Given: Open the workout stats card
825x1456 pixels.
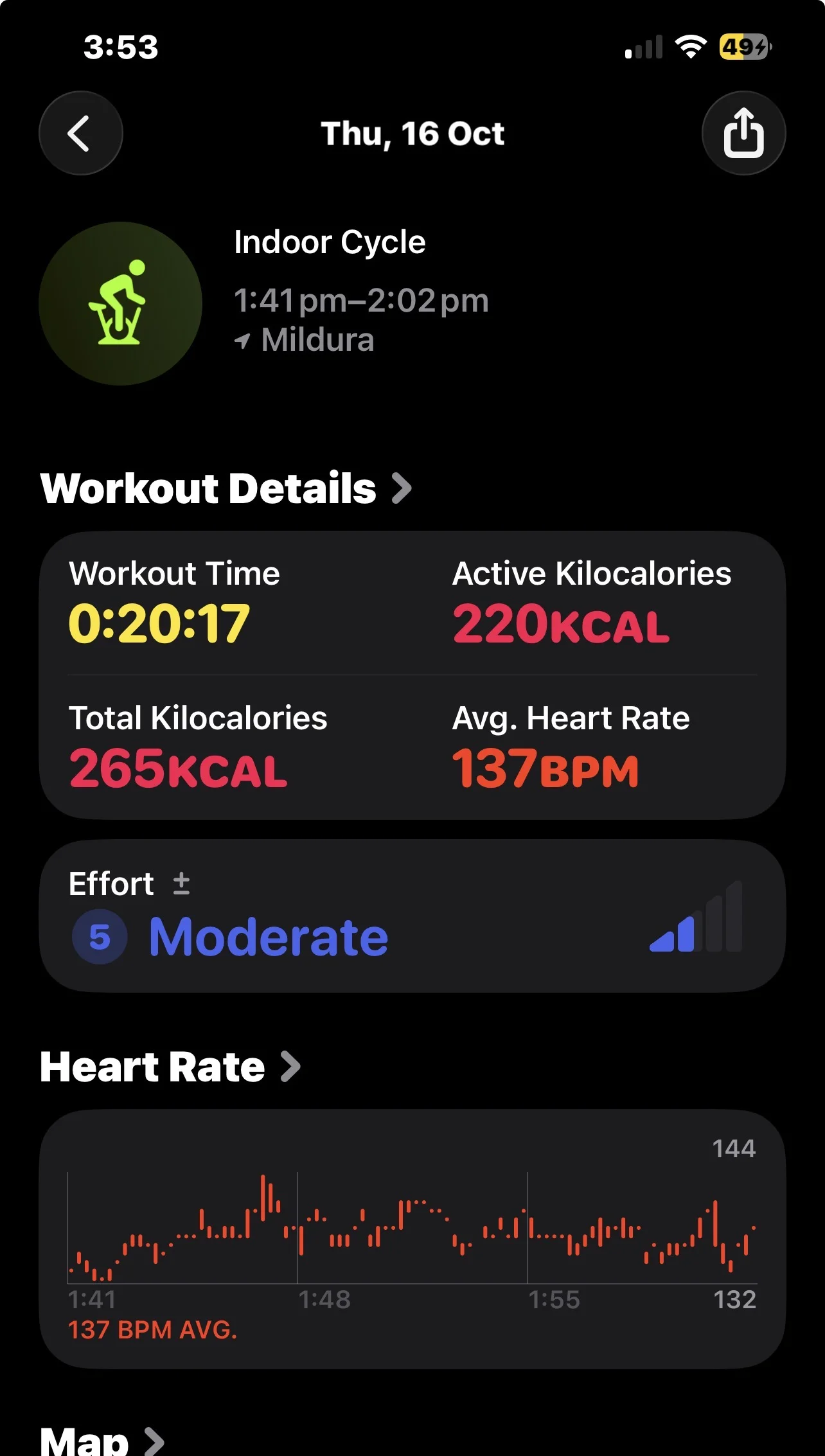Looking at the screenshot, I should pos(412,675).
